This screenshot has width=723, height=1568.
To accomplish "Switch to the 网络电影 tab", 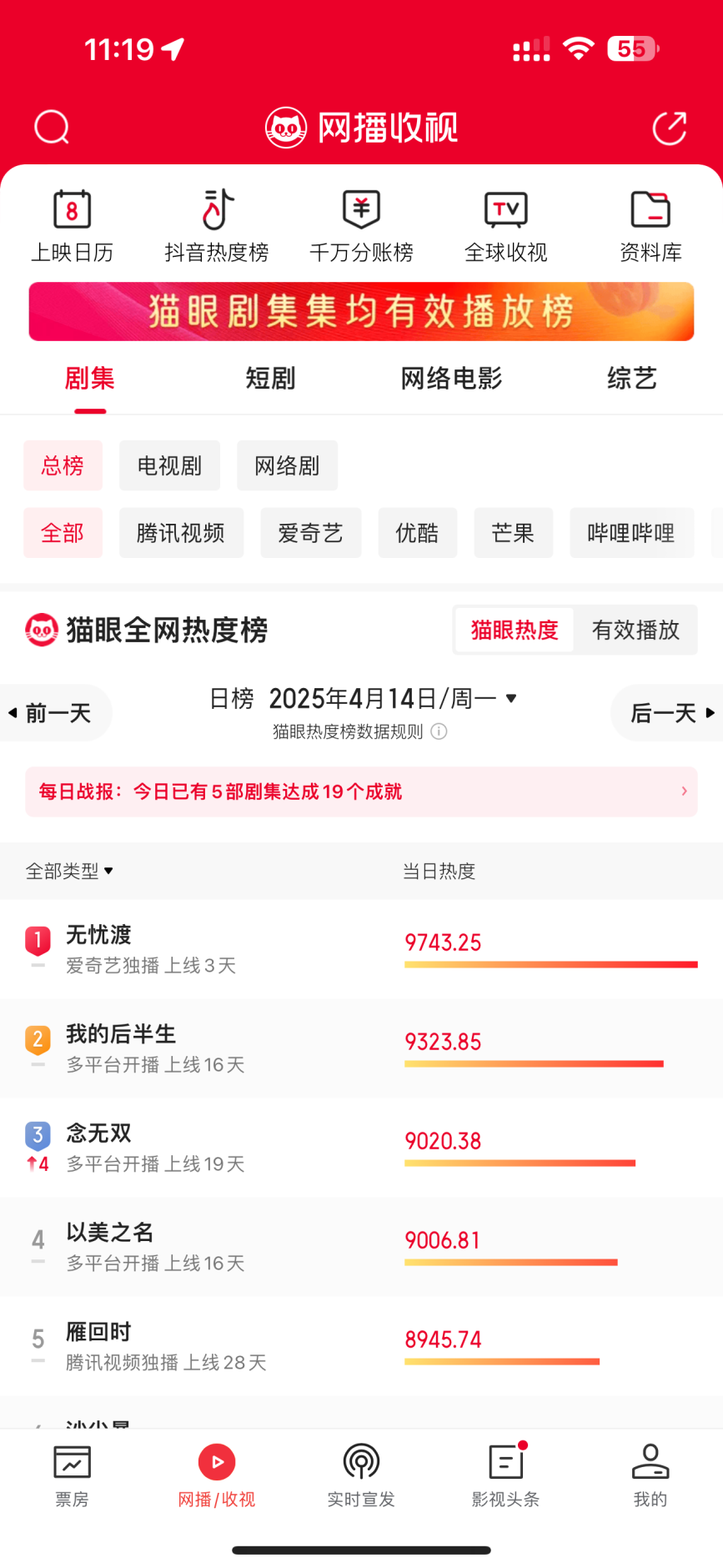I will point(451,379).
